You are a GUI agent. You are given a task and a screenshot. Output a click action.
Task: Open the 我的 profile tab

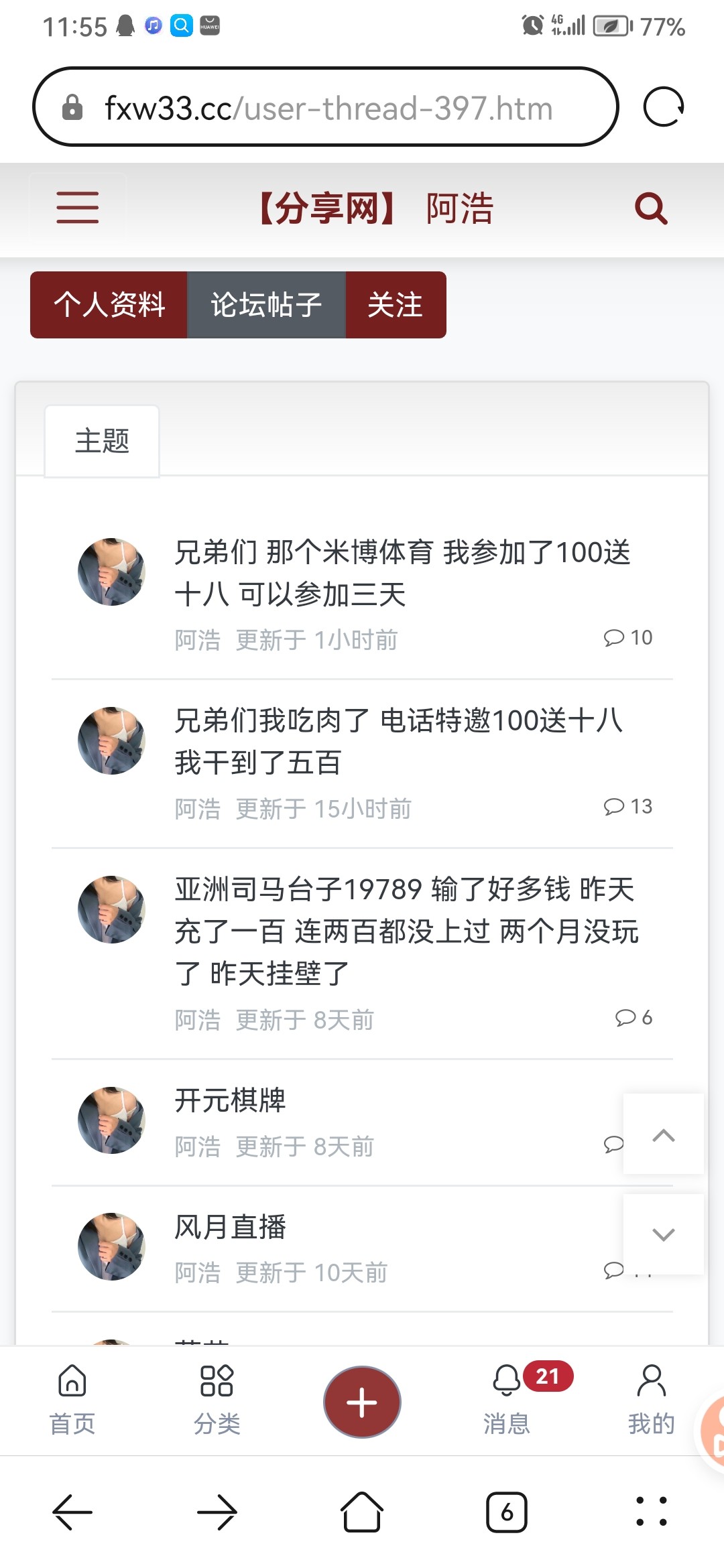coord(651,1399)
